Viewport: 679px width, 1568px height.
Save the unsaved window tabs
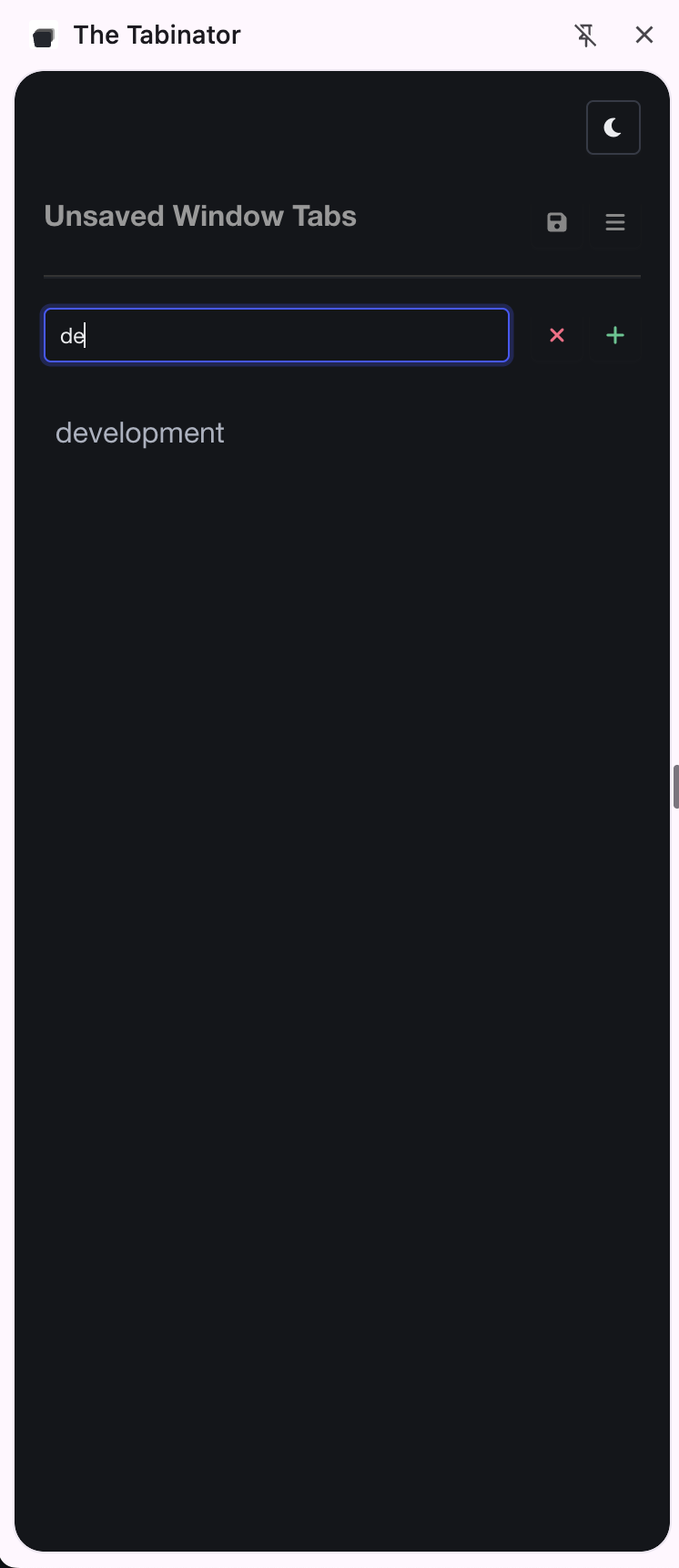(557, 222)
